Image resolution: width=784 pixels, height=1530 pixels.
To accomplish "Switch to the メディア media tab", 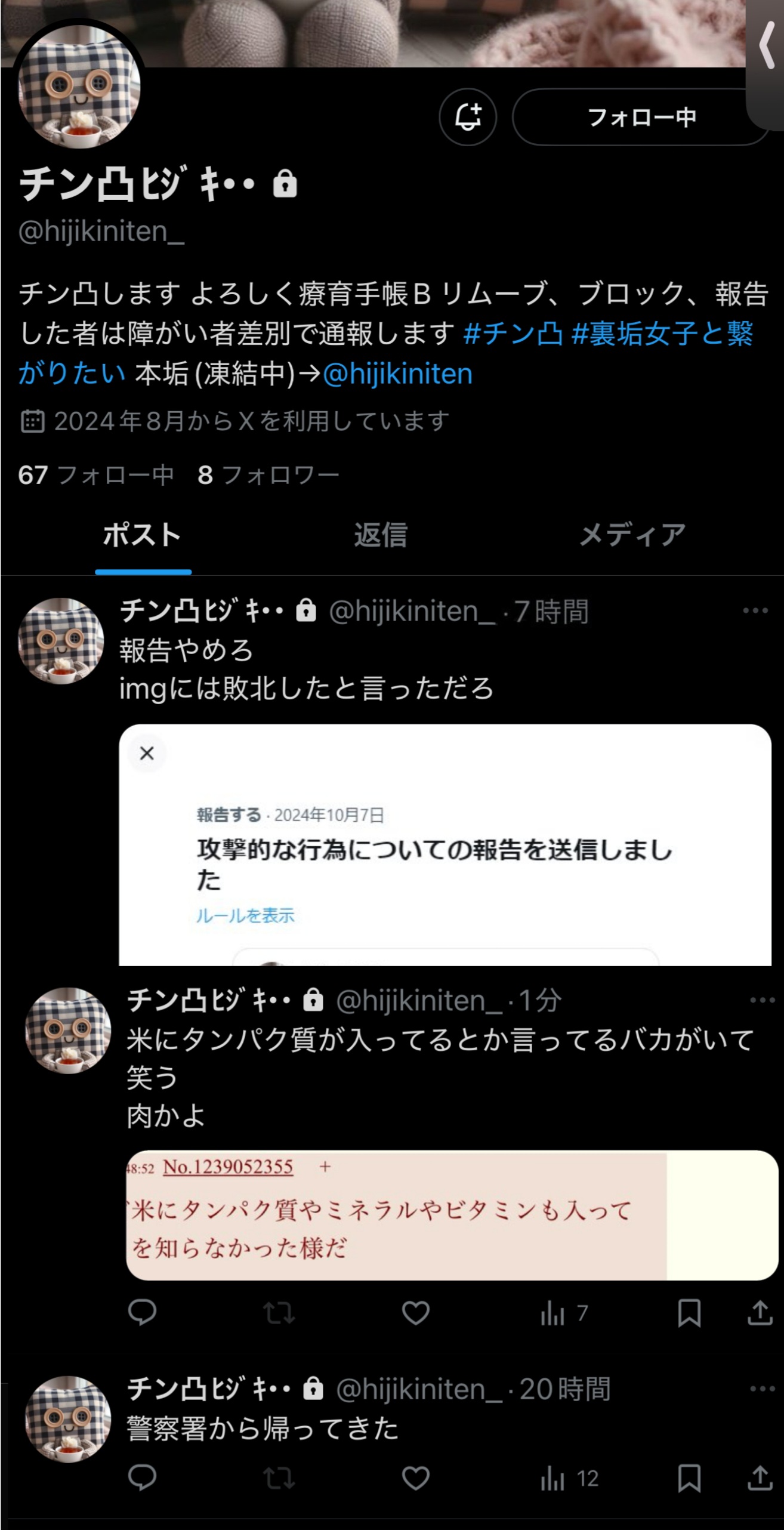I will coord(632,535).
